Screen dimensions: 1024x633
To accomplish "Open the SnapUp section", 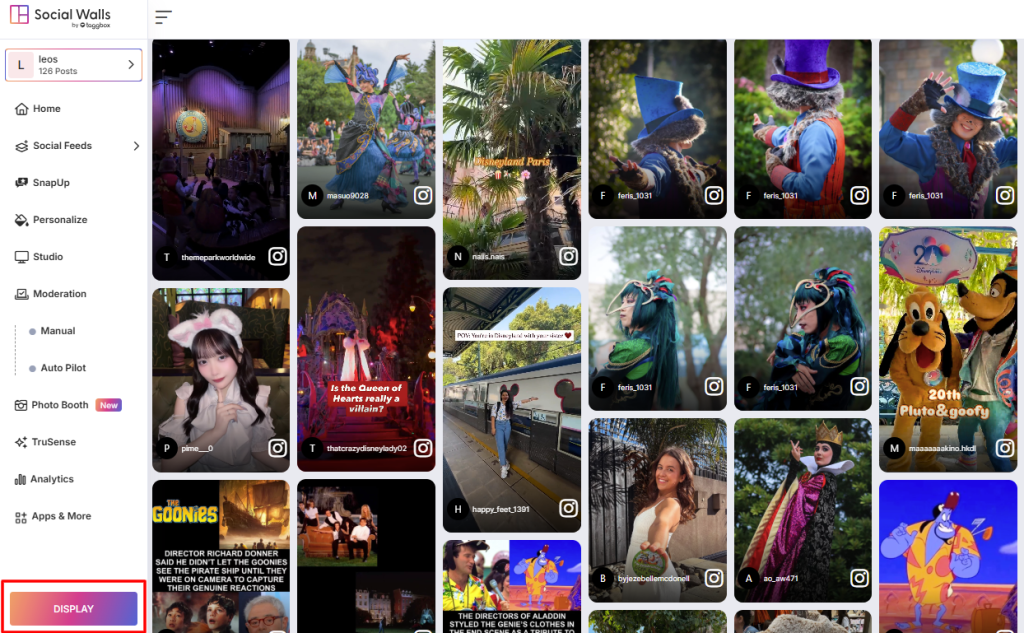I will pos(50,183).
